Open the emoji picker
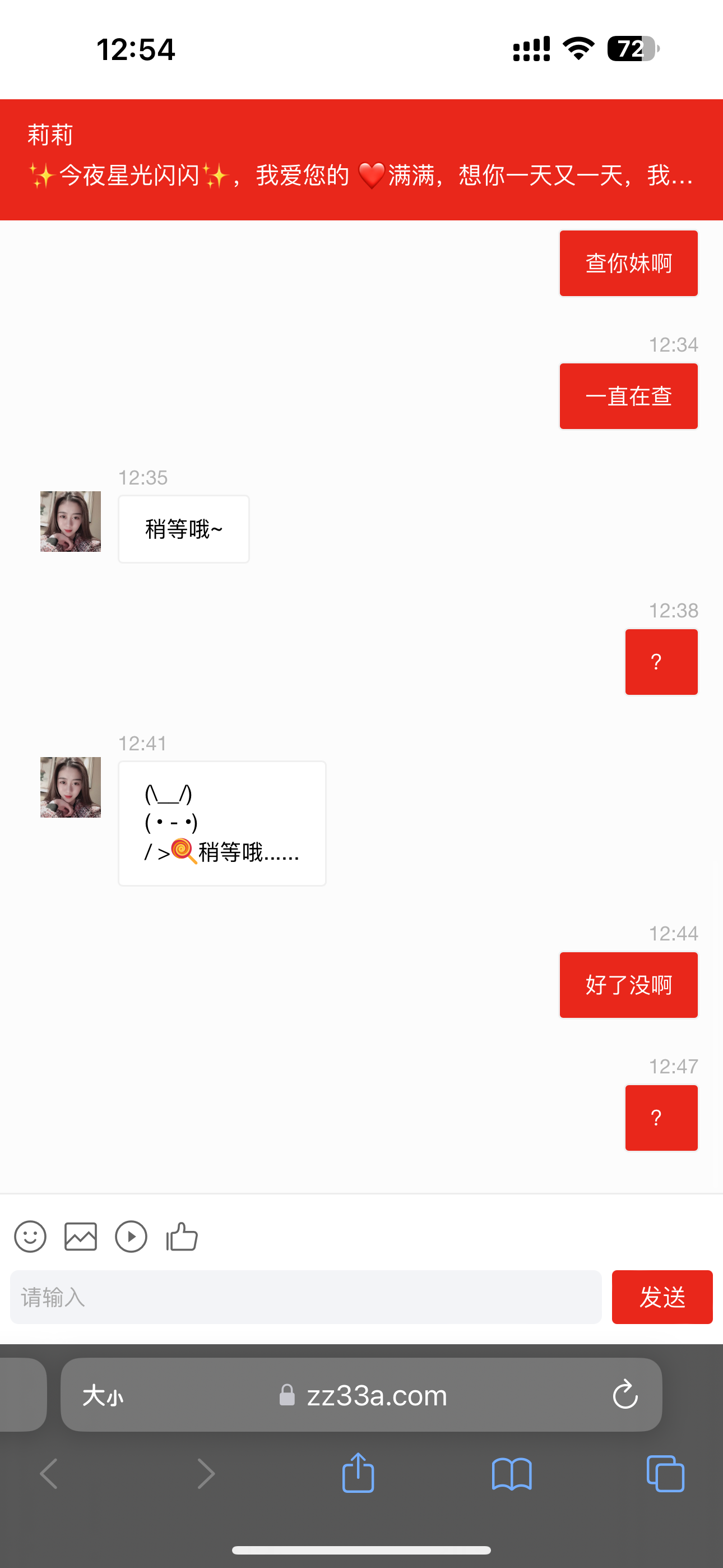The width and height of the screenshot is (723, 1568). (30, 1237)
